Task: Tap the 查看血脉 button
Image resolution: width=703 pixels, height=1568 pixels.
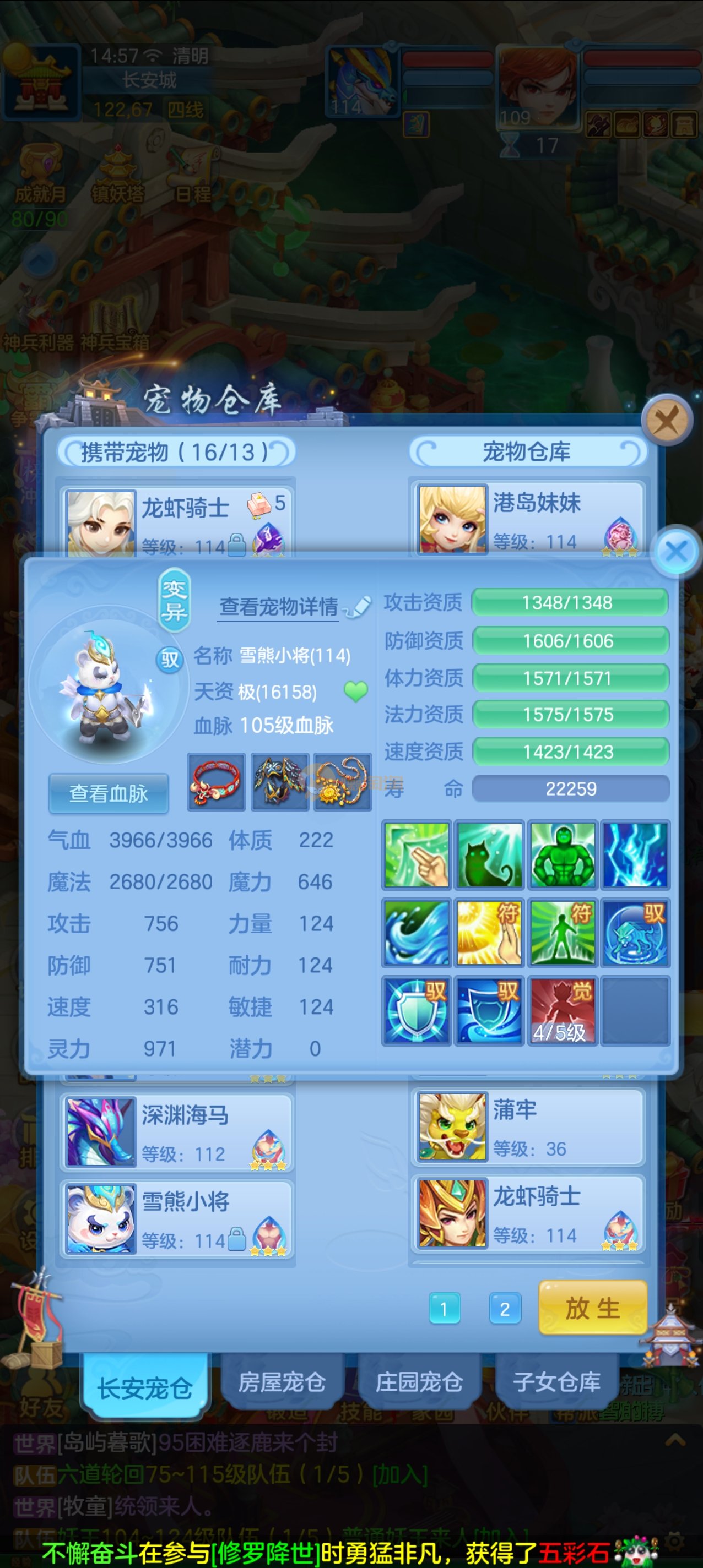Action: 109,793
